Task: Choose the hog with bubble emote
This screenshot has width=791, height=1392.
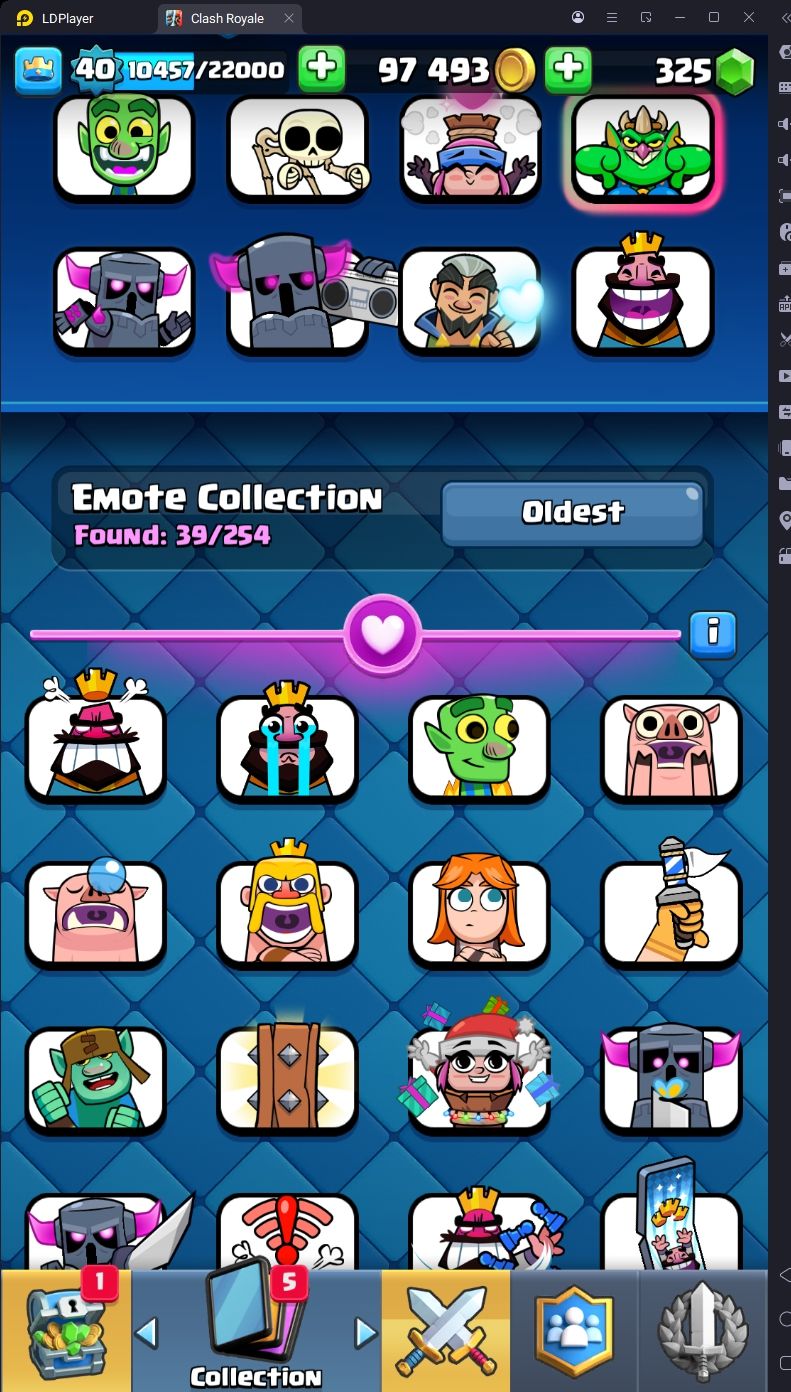Action: (95, 911)
